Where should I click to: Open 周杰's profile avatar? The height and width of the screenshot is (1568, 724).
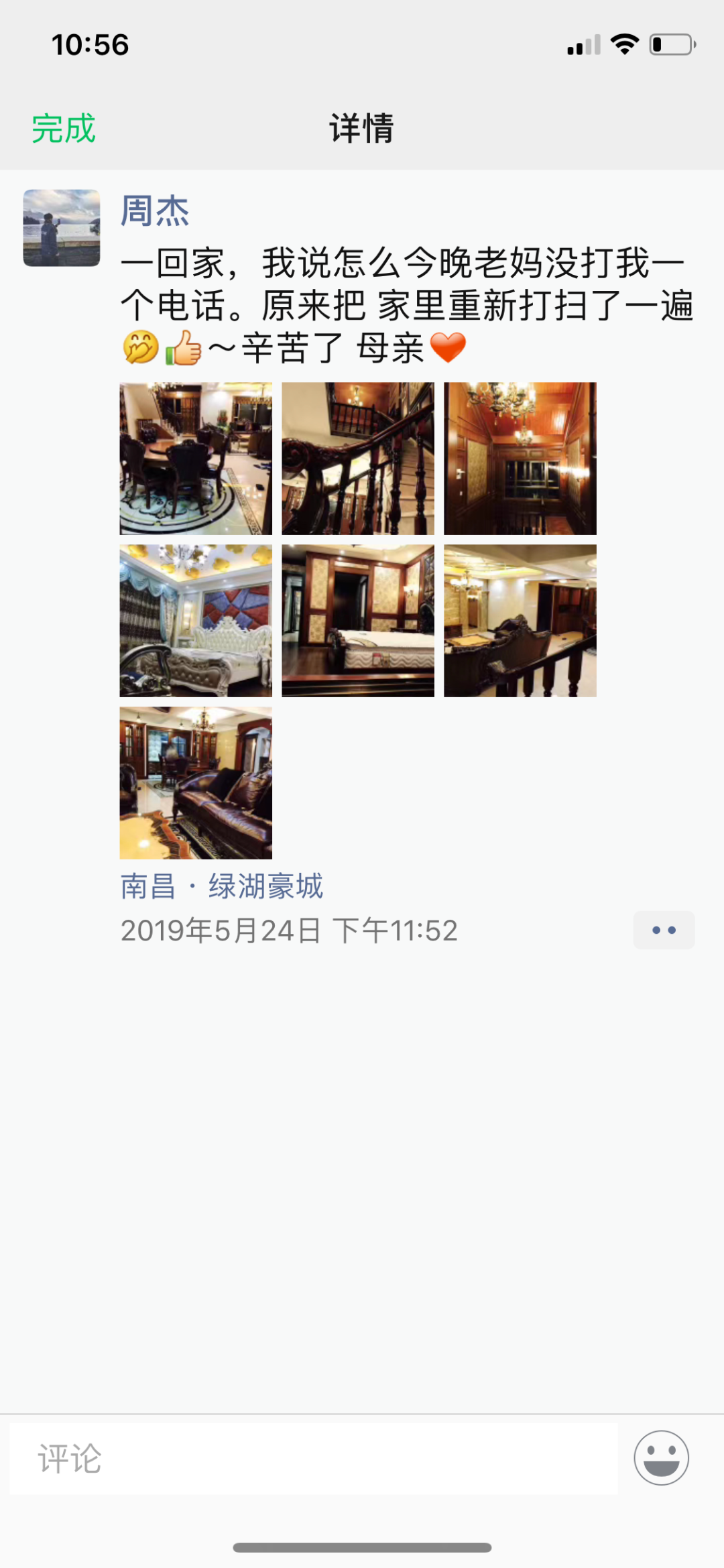(x=62, y=228)
